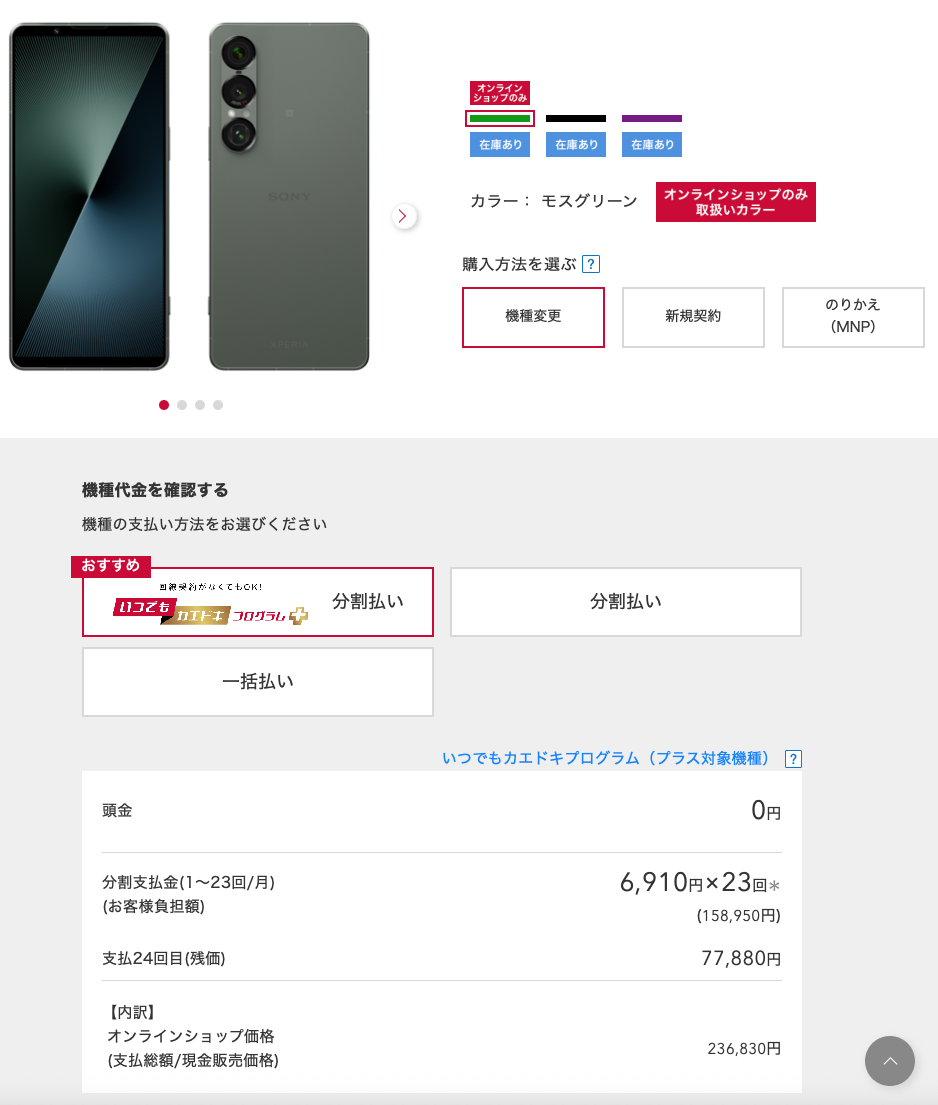The image size is (938, 1105).
Task: Select the plain 分割払い payment option
Action: point(626,602)
